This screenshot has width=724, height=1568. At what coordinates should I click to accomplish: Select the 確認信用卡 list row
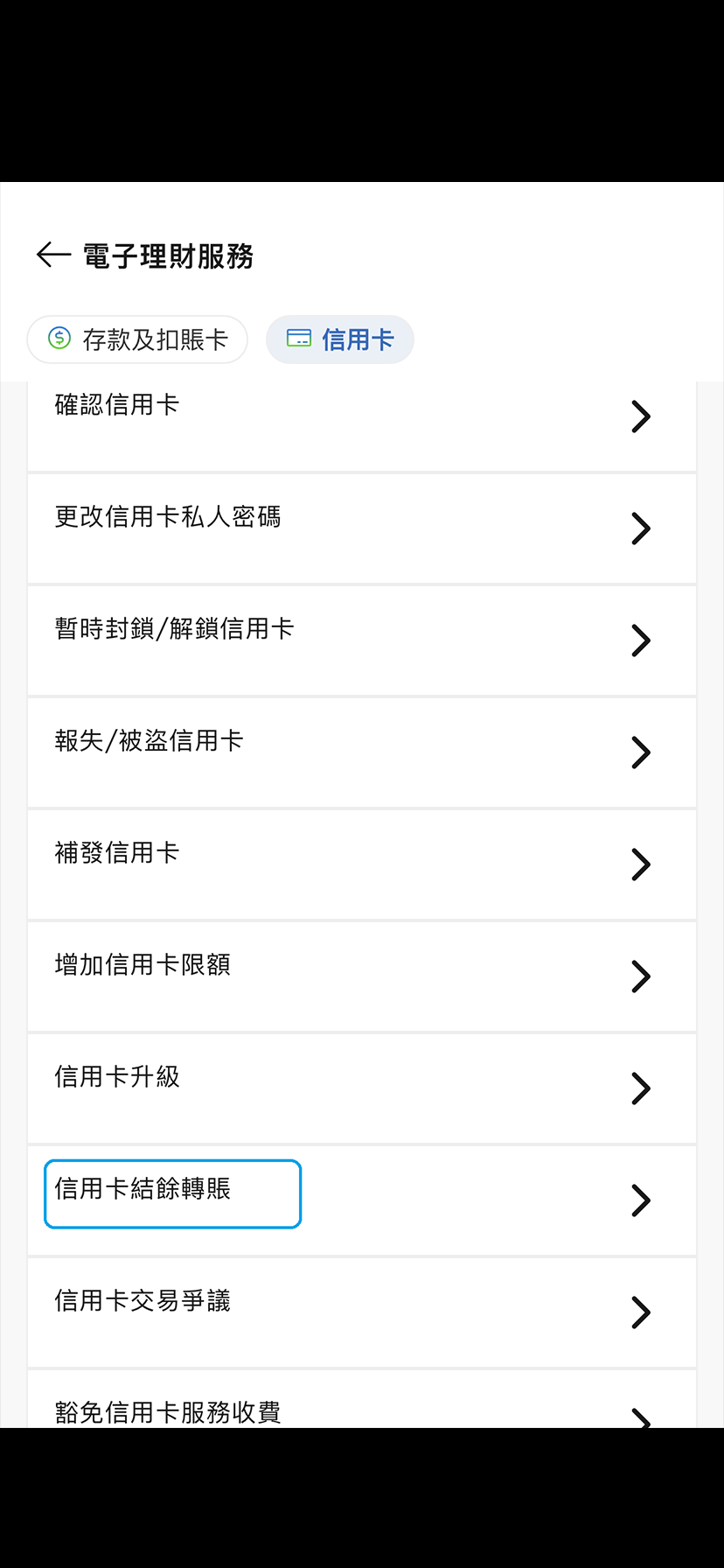pyautogui.click(x=362, y=416)
